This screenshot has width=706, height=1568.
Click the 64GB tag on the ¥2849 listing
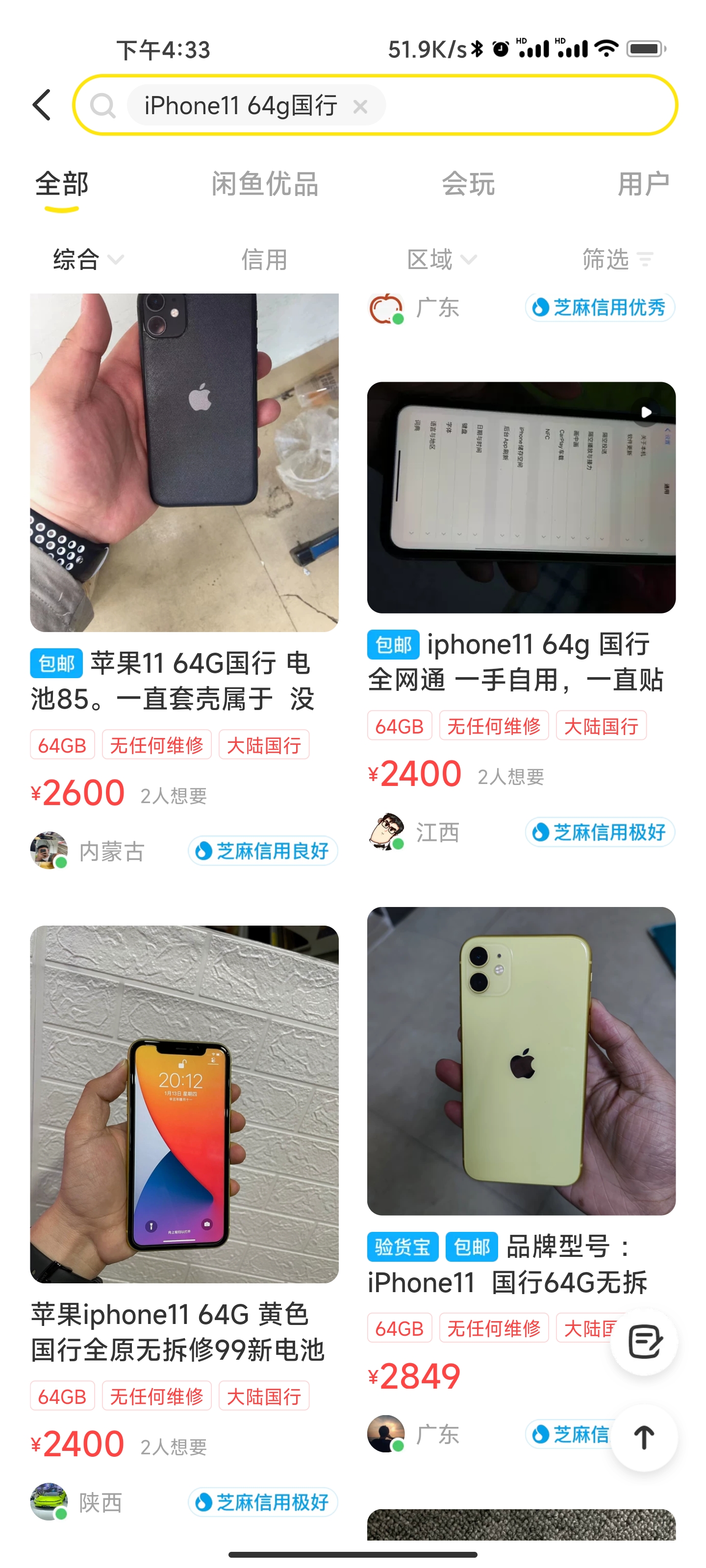click(400, 1328)
